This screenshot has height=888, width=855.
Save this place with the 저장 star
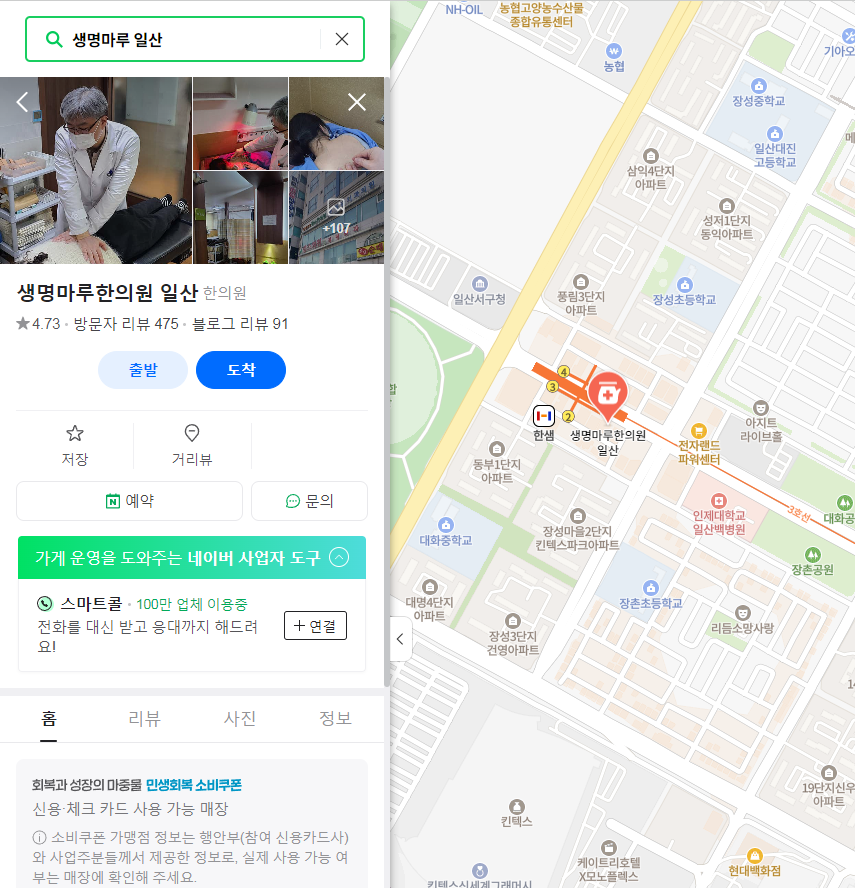pos(75,445)
